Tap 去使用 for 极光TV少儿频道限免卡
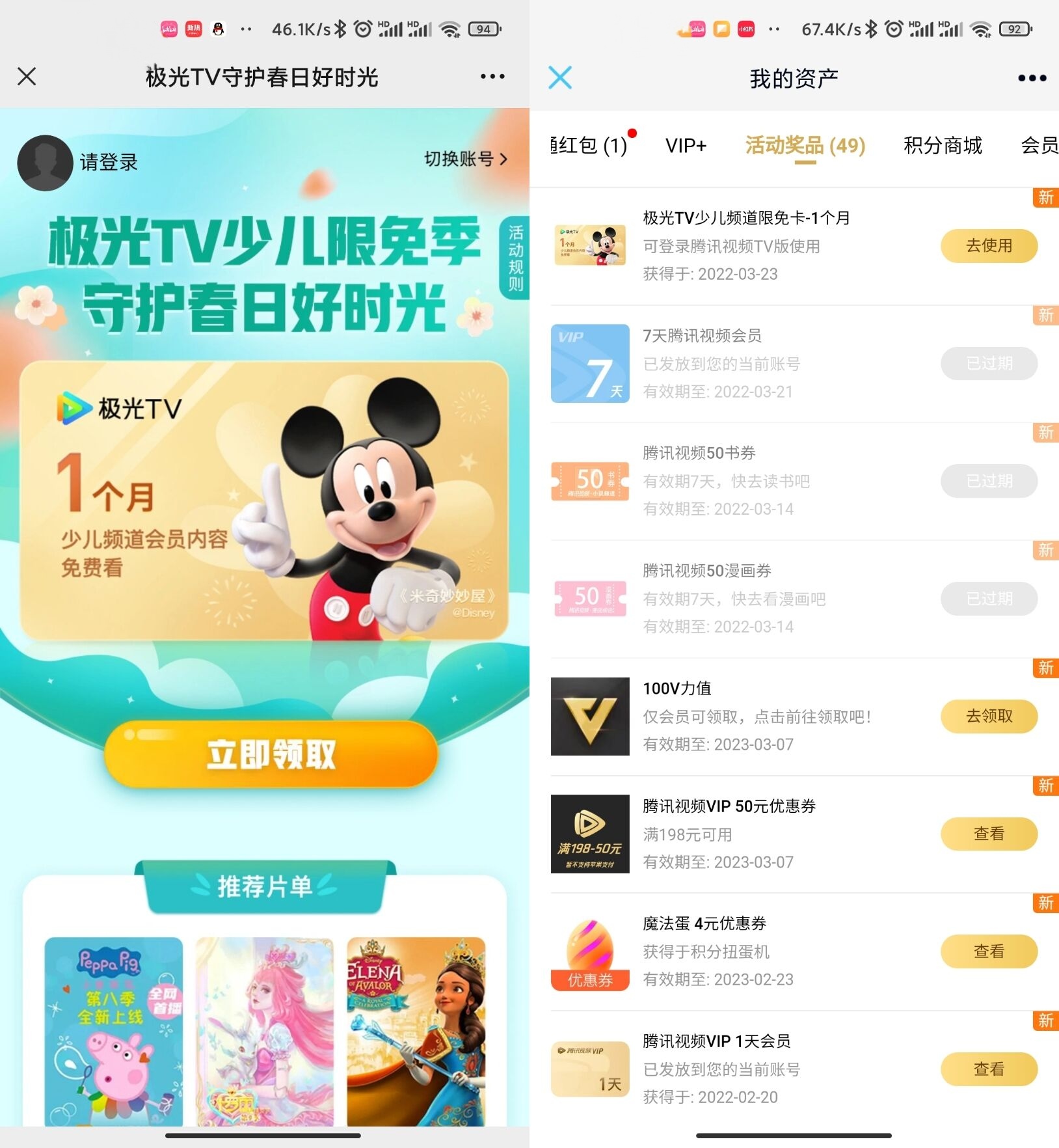 [988, 246]
